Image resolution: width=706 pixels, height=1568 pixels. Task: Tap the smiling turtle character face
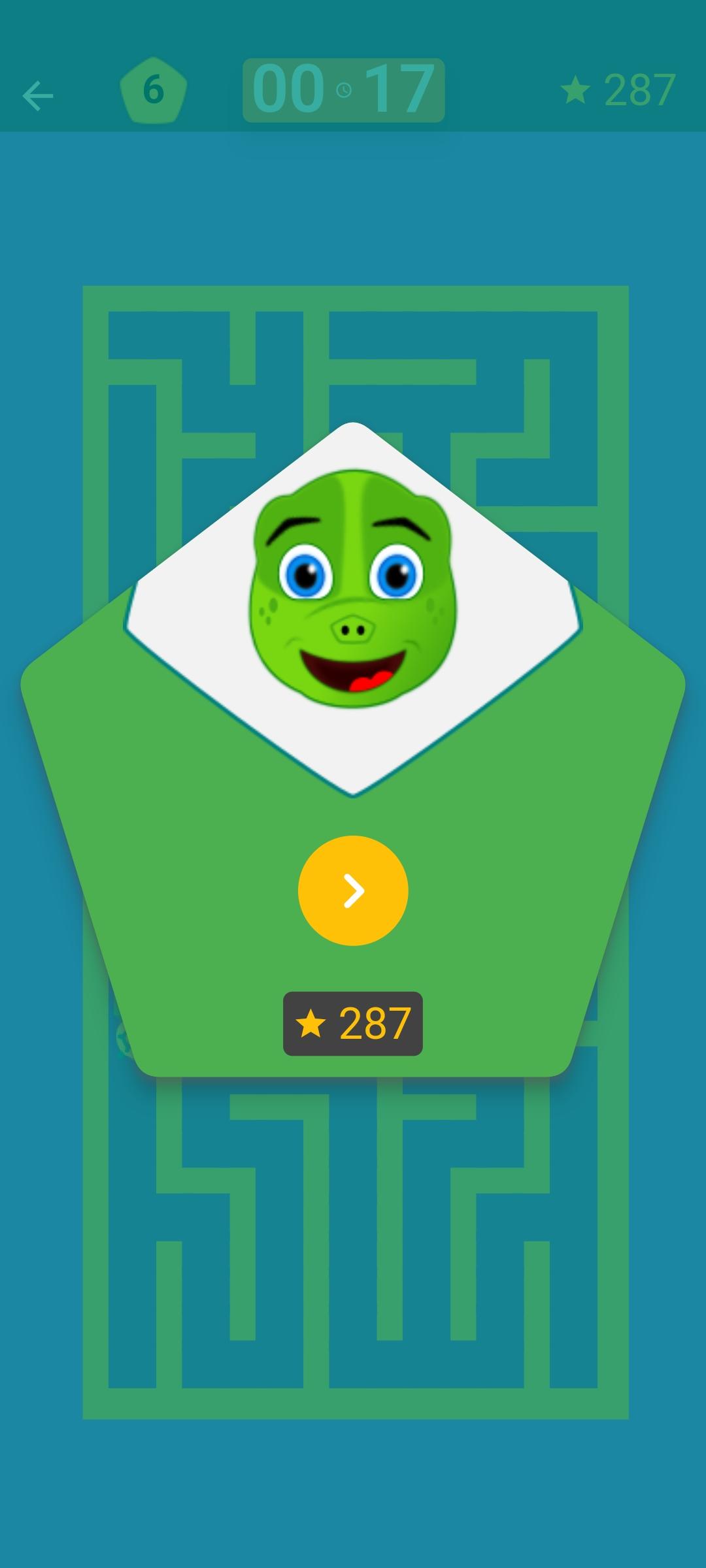pos(353,588)
